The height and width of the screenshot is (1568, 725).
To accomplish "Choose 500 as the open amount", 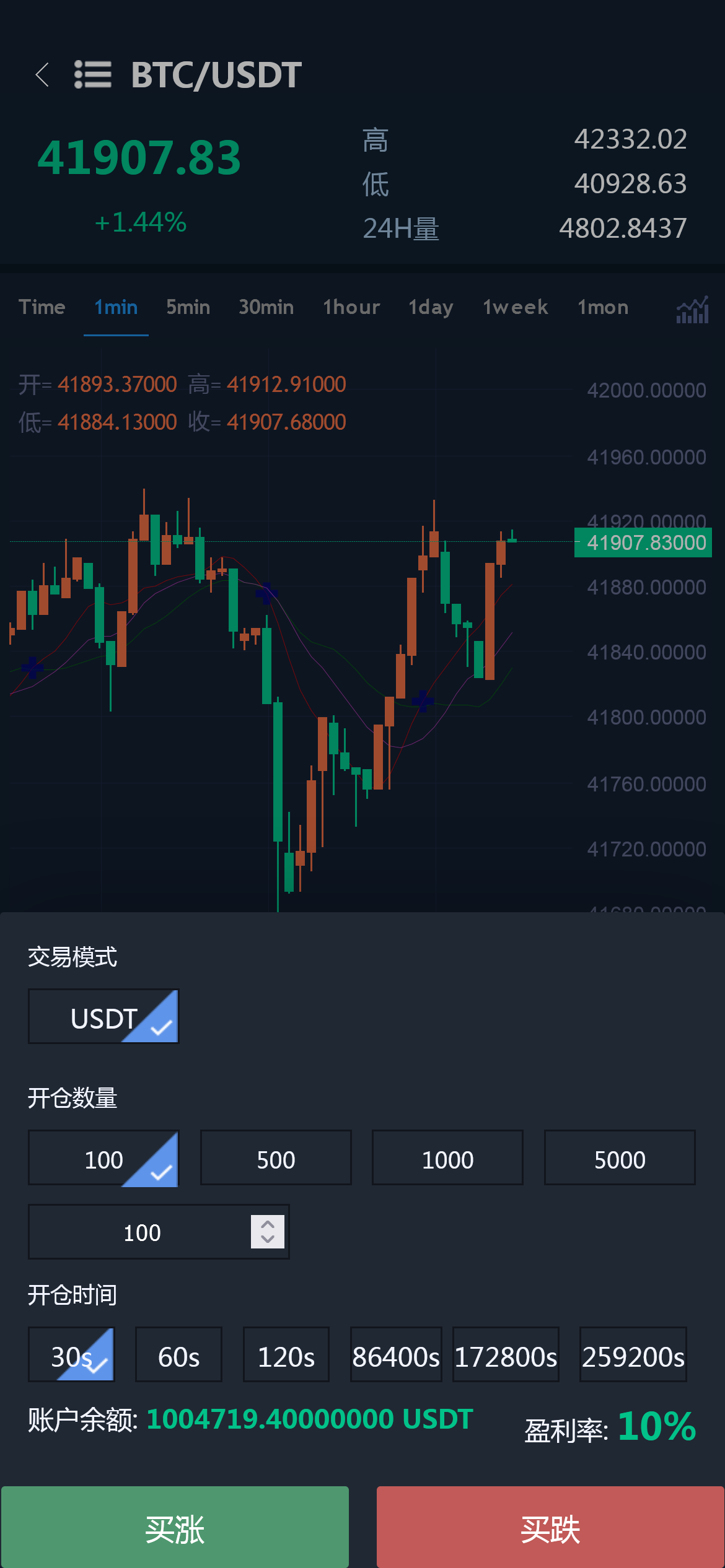I will click(276, 1158).
